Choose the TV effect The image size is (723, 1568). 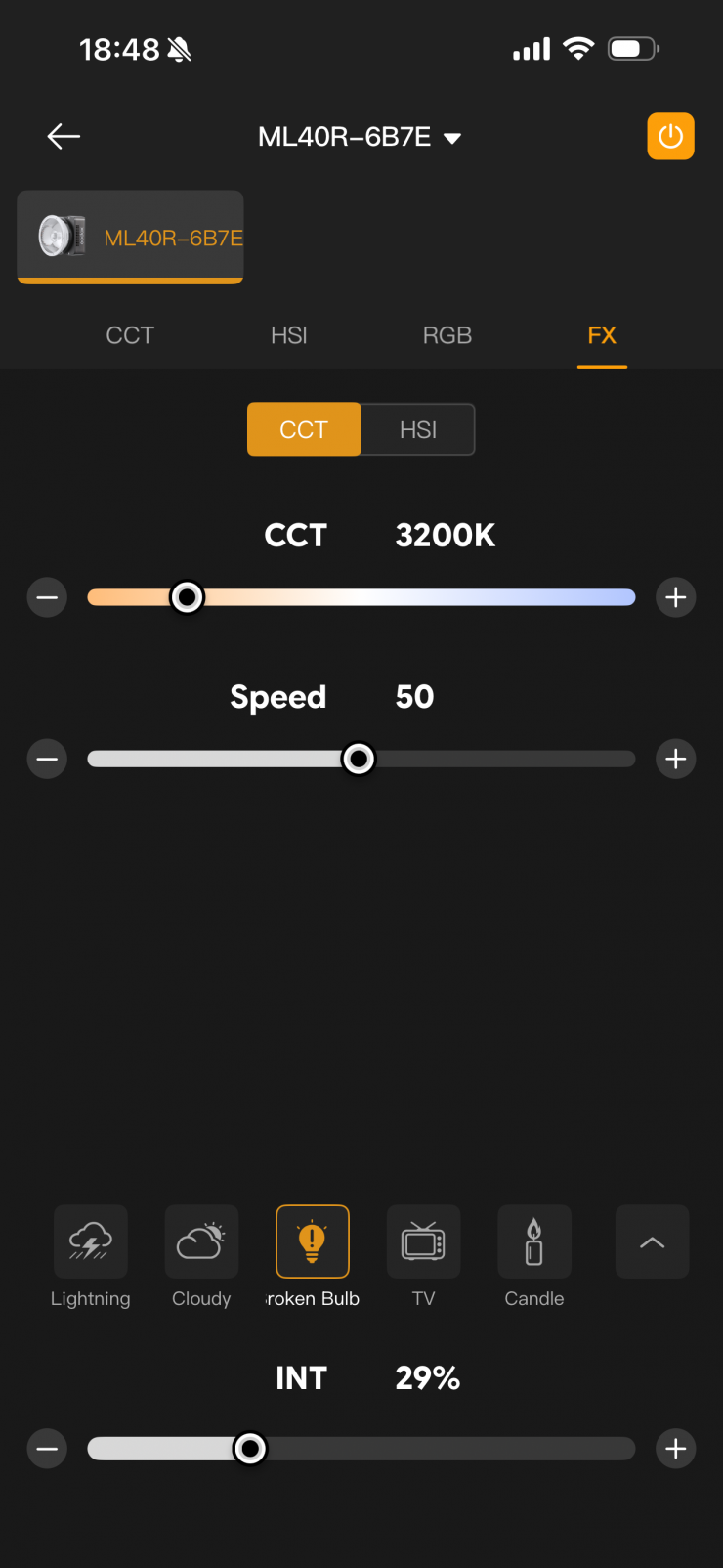[423, 1257]
